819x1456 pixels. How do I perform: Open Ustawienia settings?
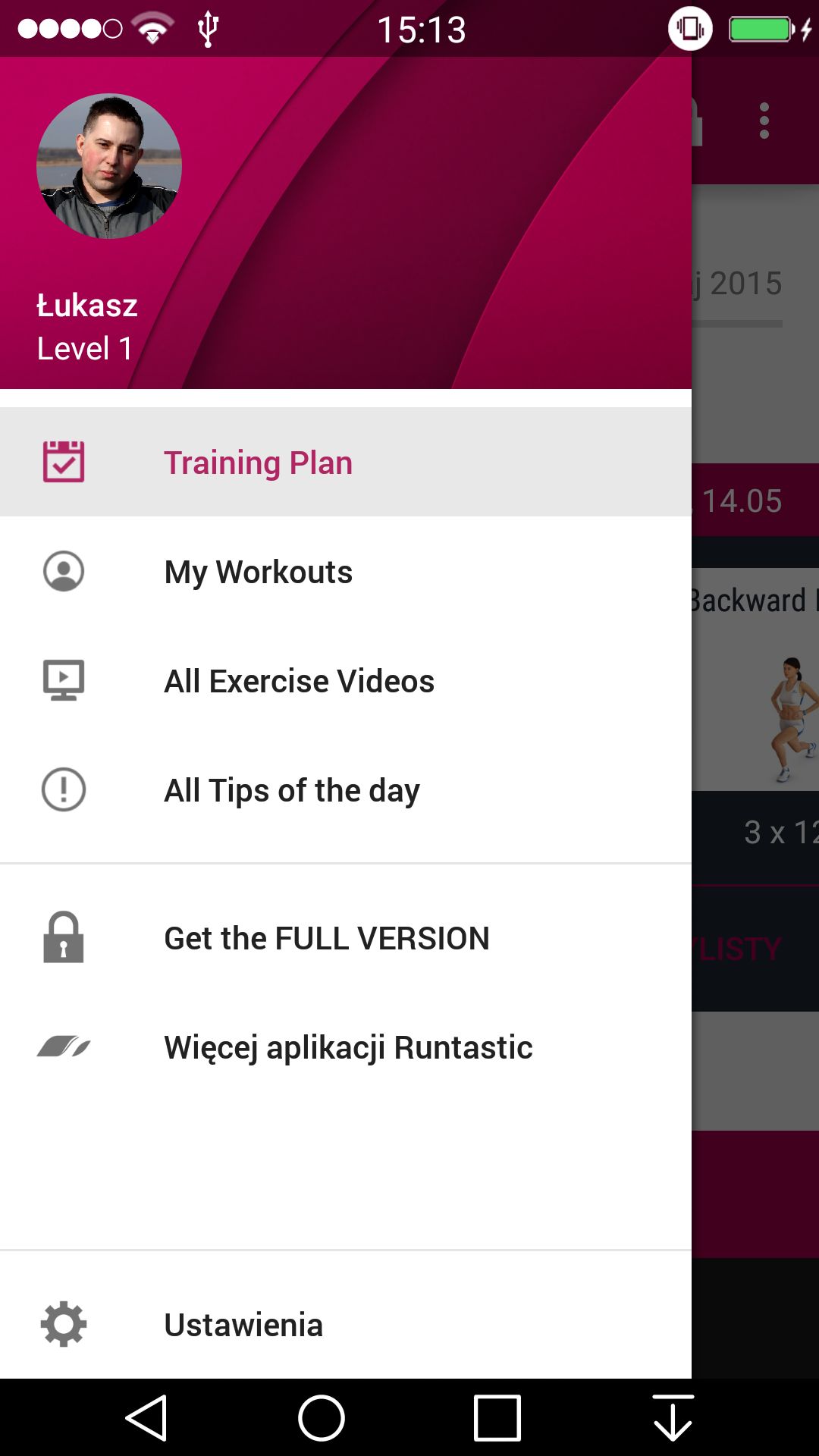[x=346, y=1324]
